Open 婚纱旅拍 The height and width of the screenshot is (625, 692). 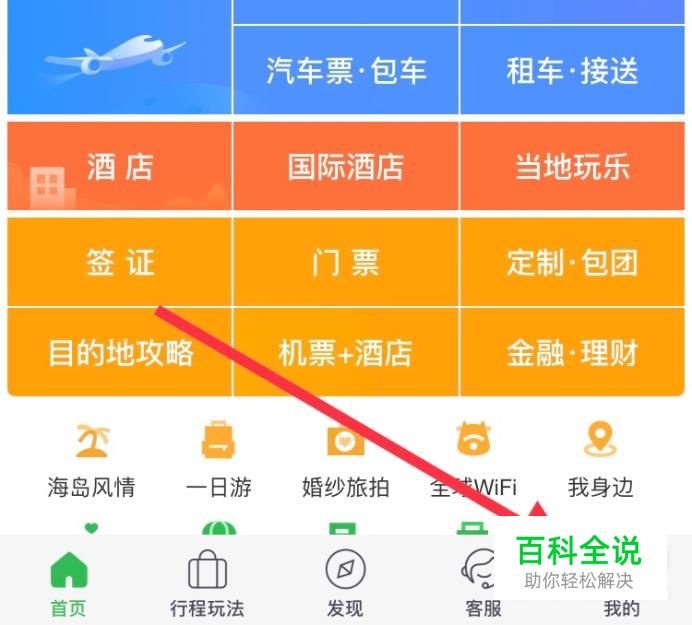click(x=346, y=460)
